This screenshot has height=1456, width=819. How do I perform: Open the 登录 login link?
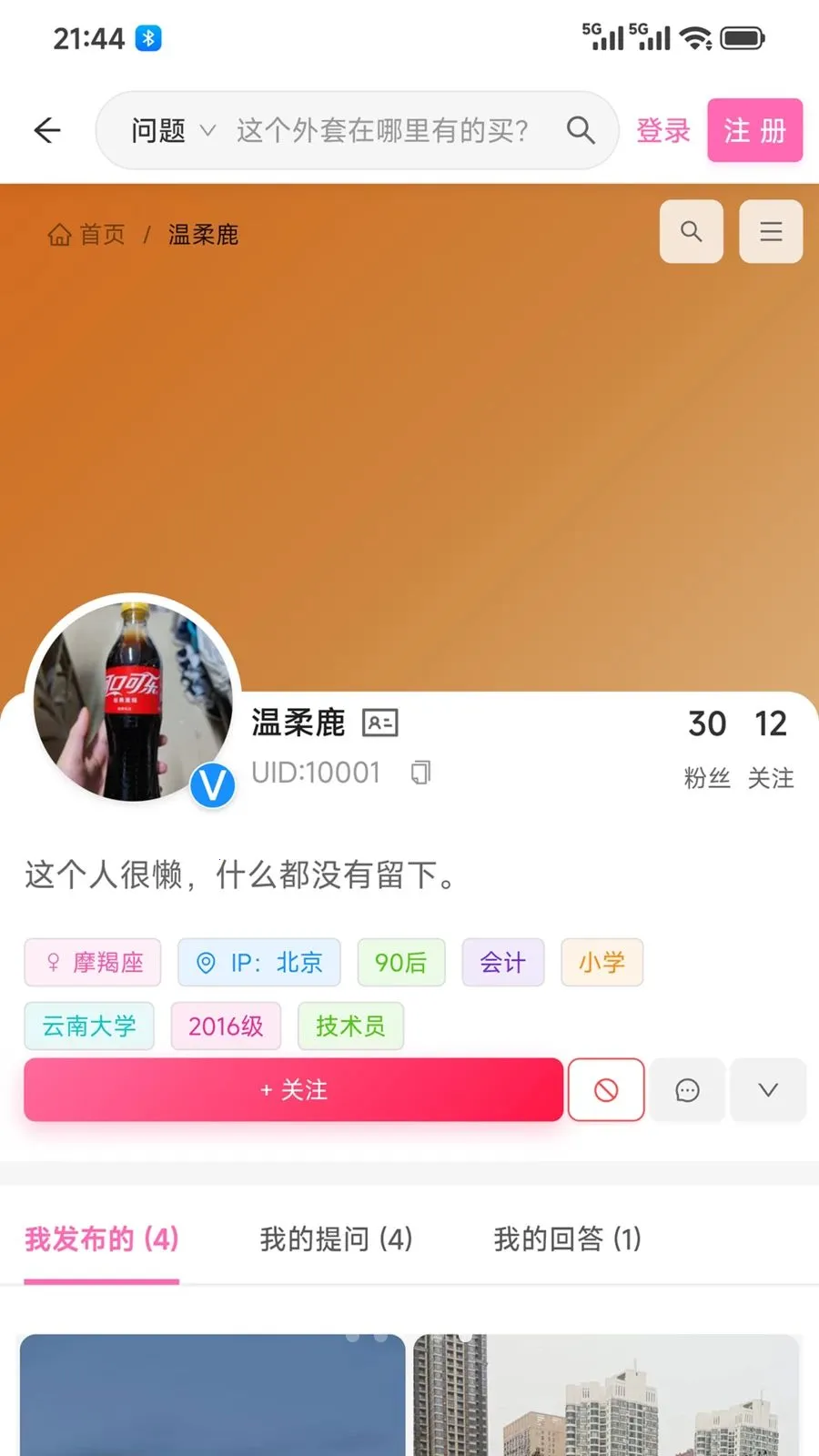(x=663, y=130)
